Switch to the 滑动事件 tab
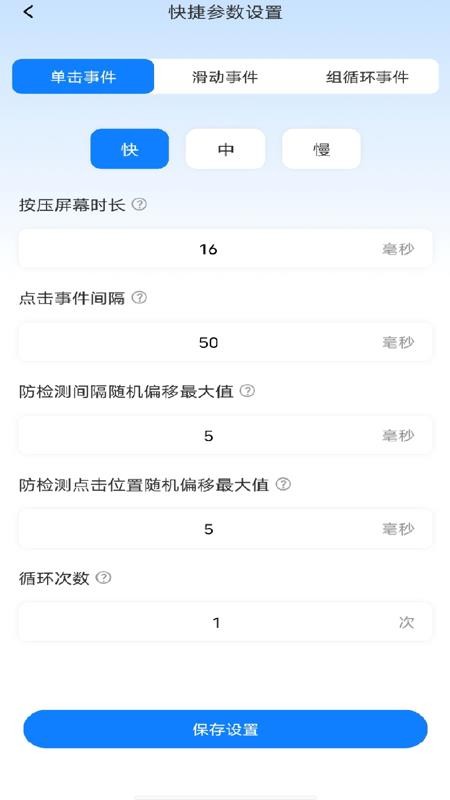Screen dimensions: 450x800 [225, 77]
